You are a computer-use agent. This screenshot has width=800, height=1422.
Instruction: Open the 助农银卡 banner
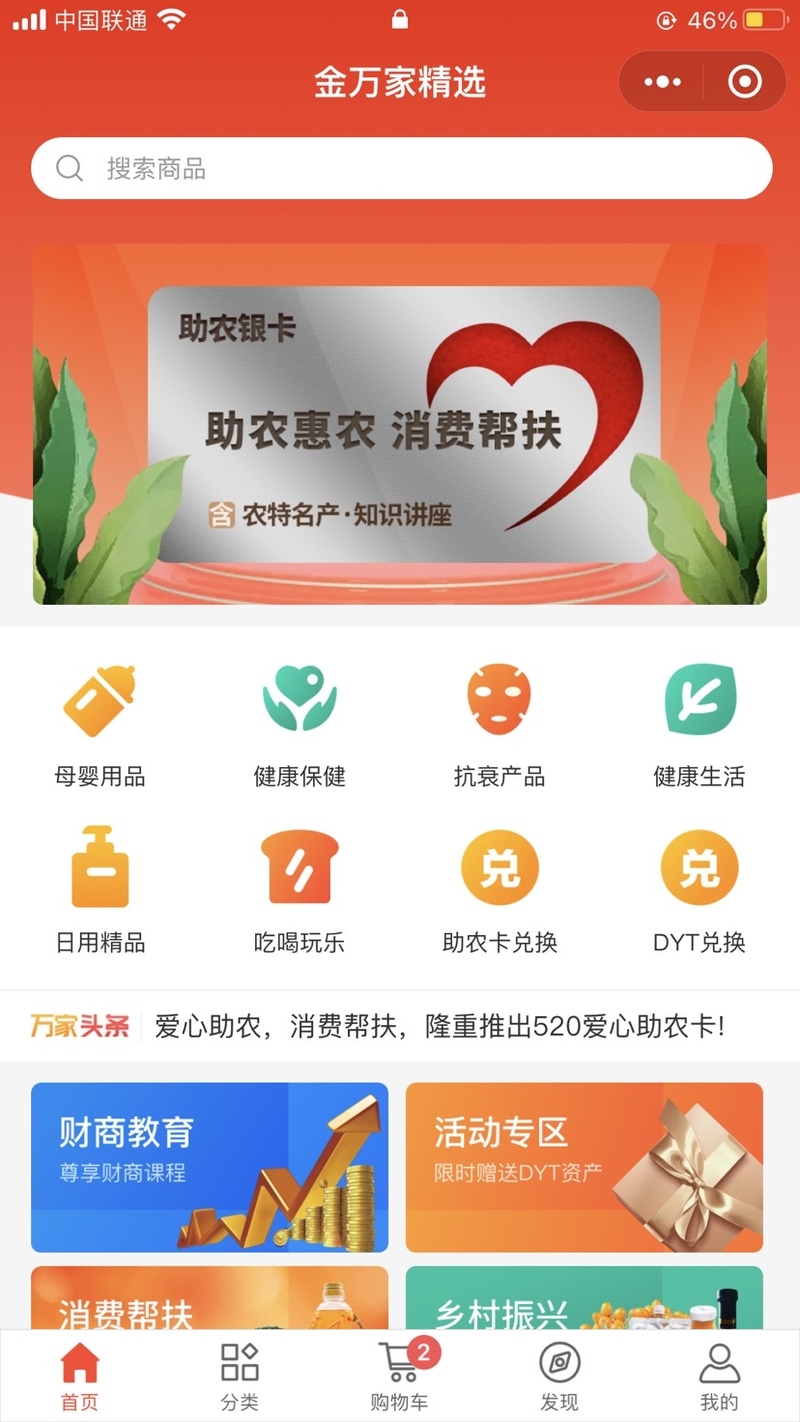tap(400, 424)
